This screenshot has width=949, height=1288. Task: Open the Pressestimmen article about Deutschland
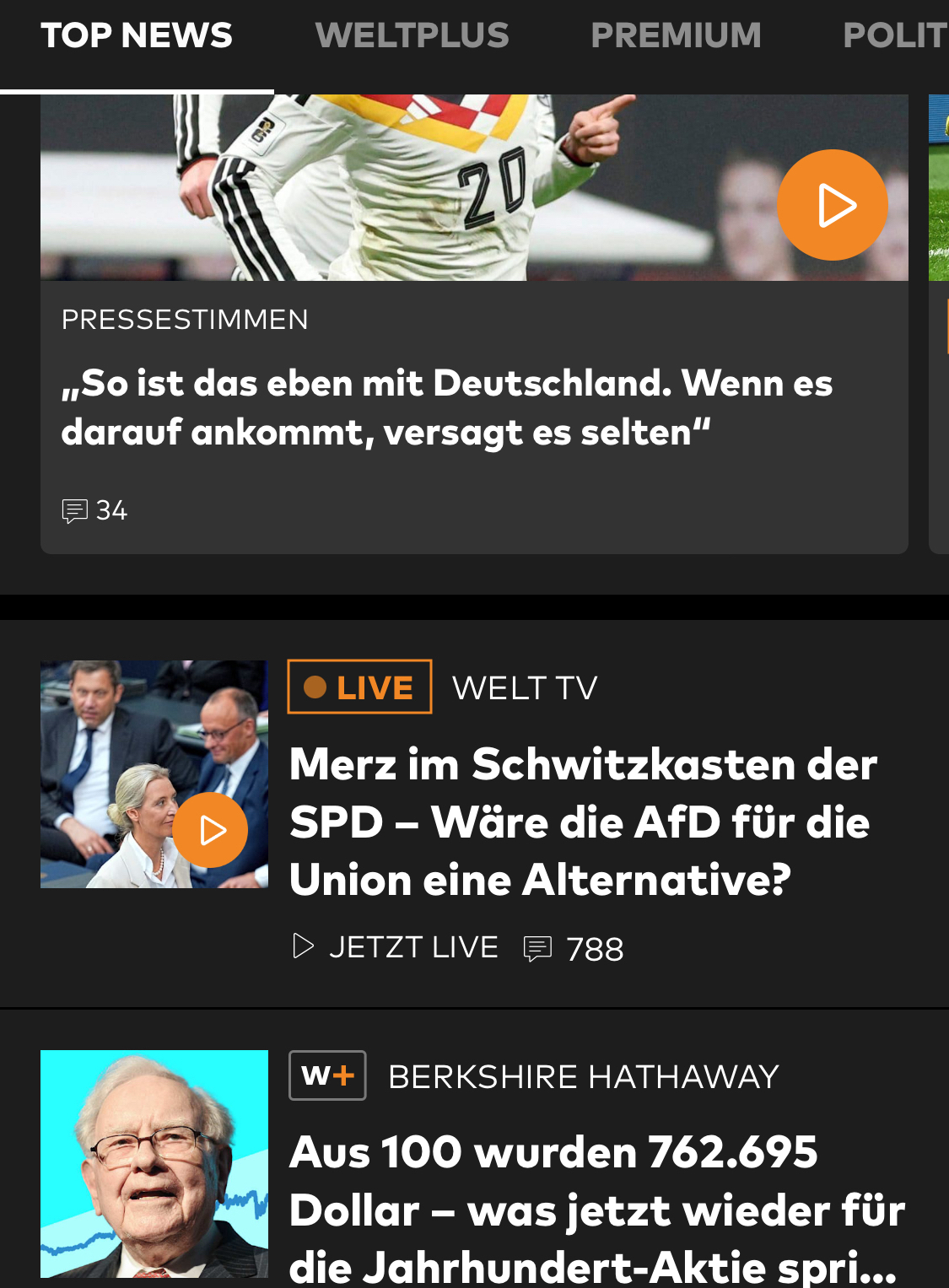pyautogui.click(x=447, y=407)
